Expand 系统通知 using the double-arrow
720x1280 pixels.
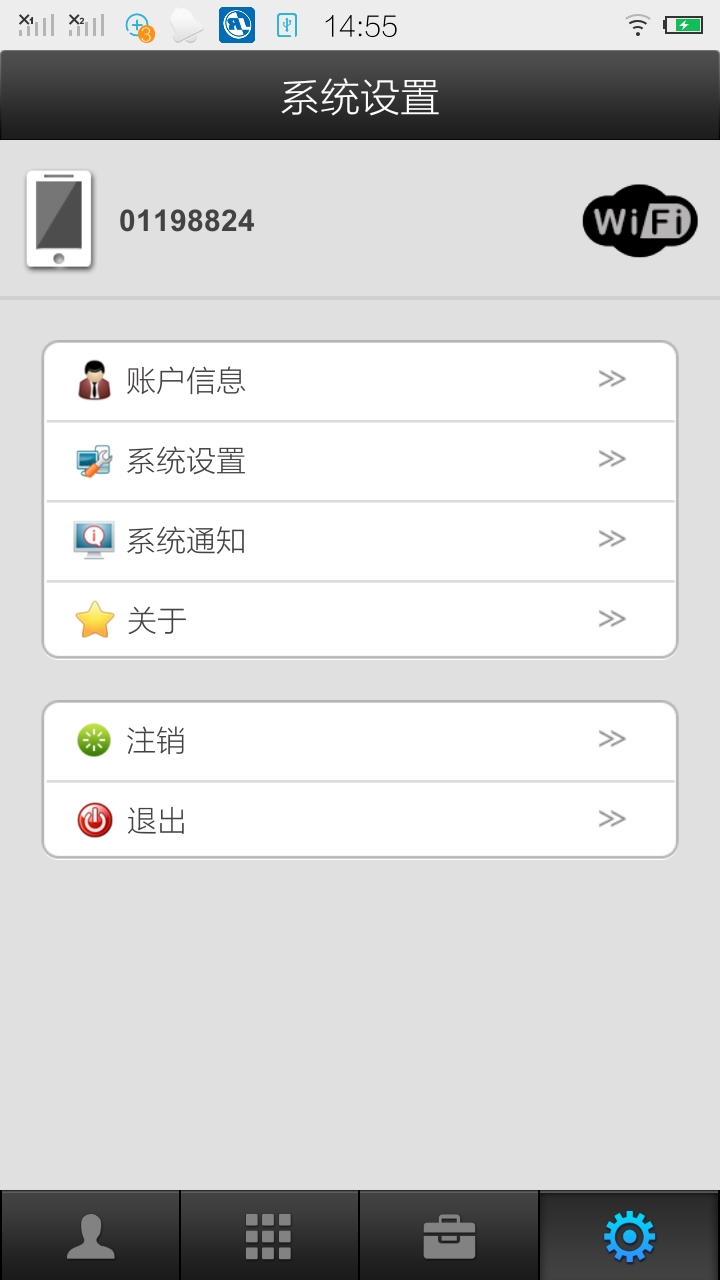click(612, 539)
